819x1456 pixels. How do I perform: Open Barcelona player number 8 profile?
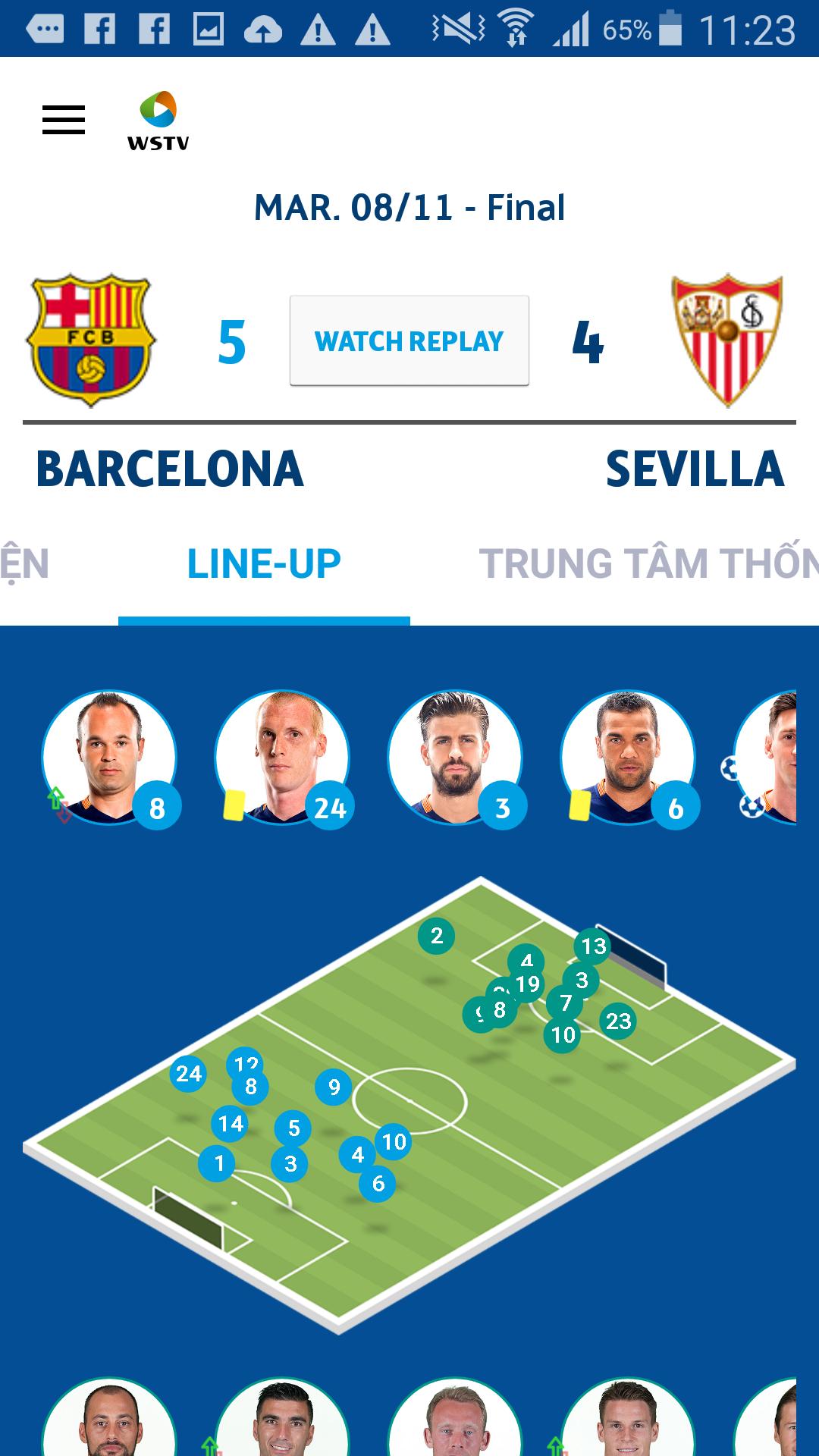point(109,757)
